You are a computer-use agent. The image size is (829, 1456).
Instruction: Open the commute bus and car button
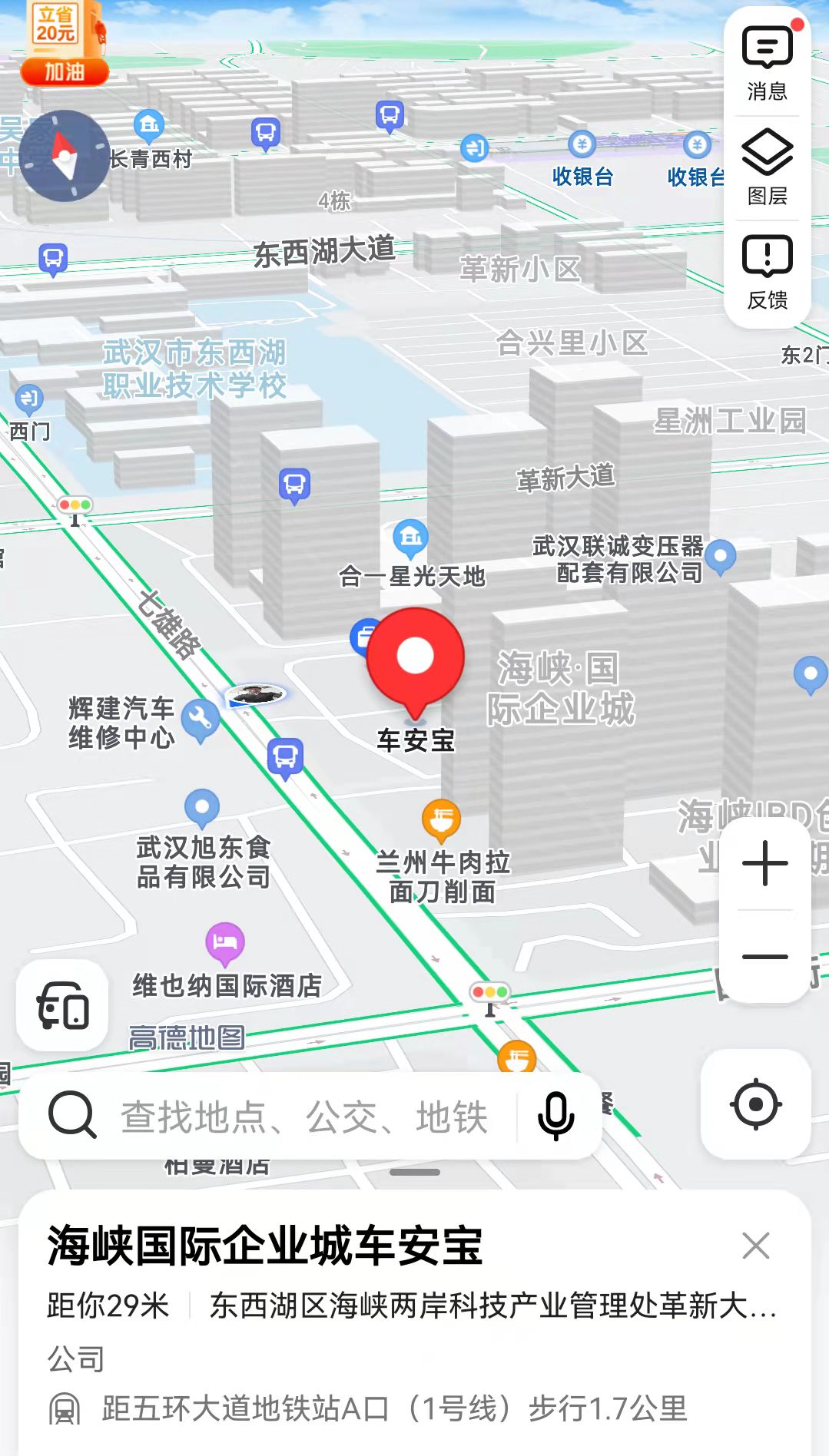[62, 1005]
